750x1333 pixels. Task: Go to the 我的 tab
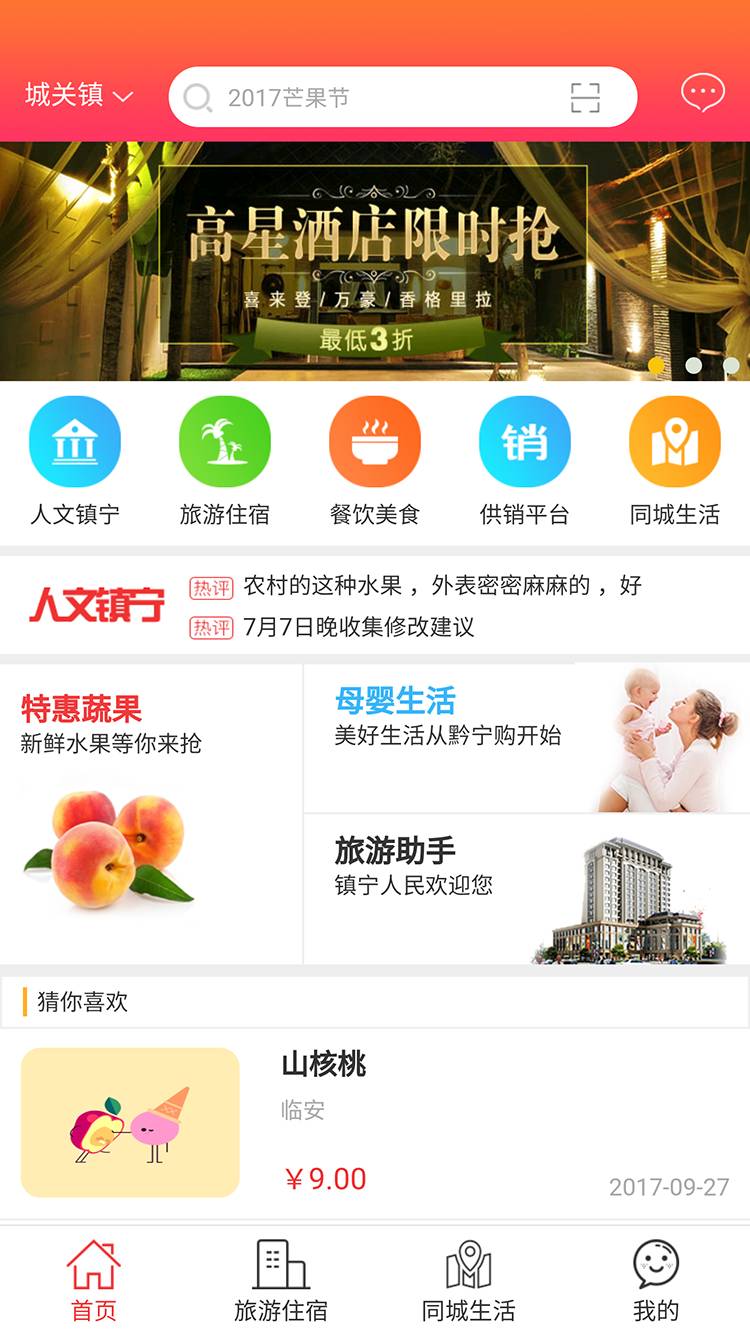[x=656, y=1280]
